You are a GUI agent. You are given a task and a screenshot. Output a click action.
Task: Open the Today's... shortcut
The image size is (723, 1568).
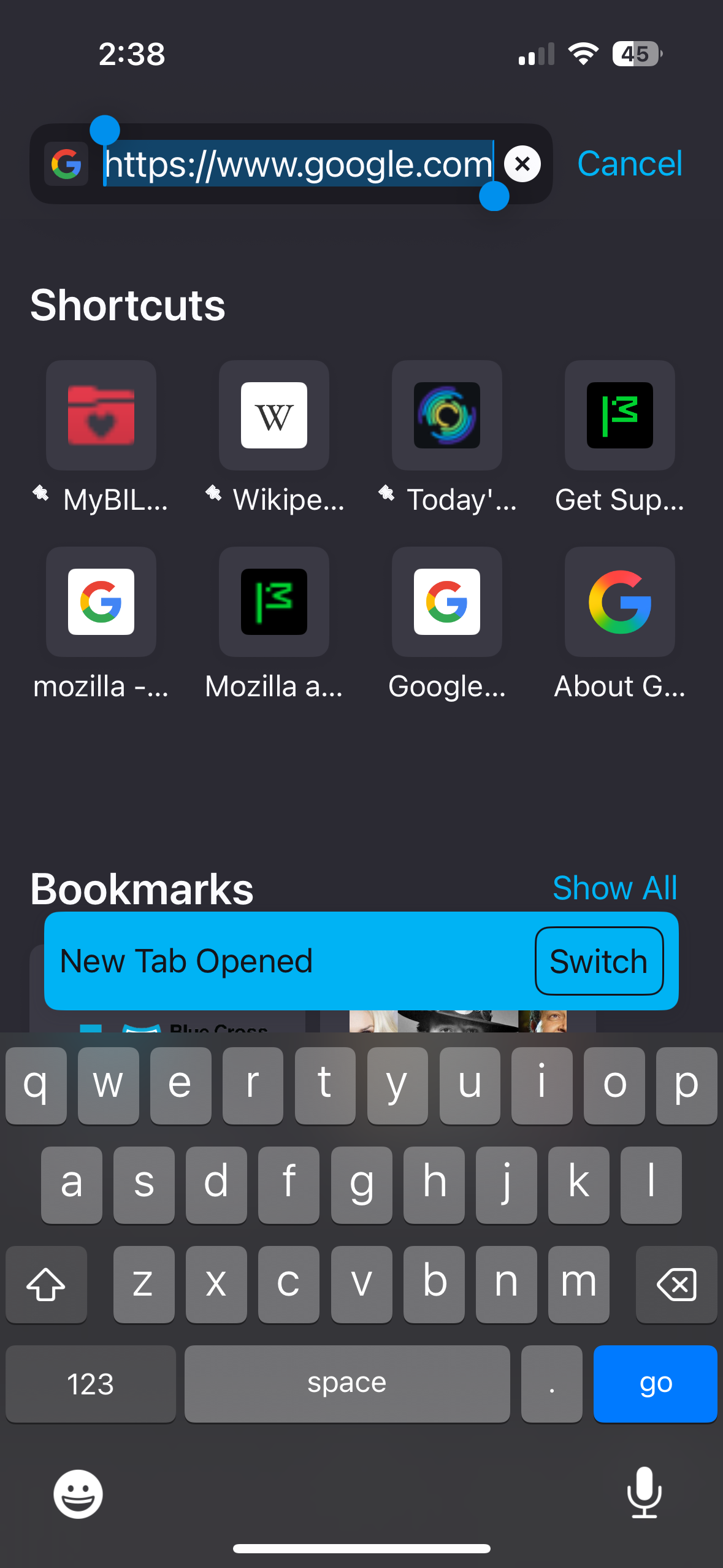click(447, 415)
